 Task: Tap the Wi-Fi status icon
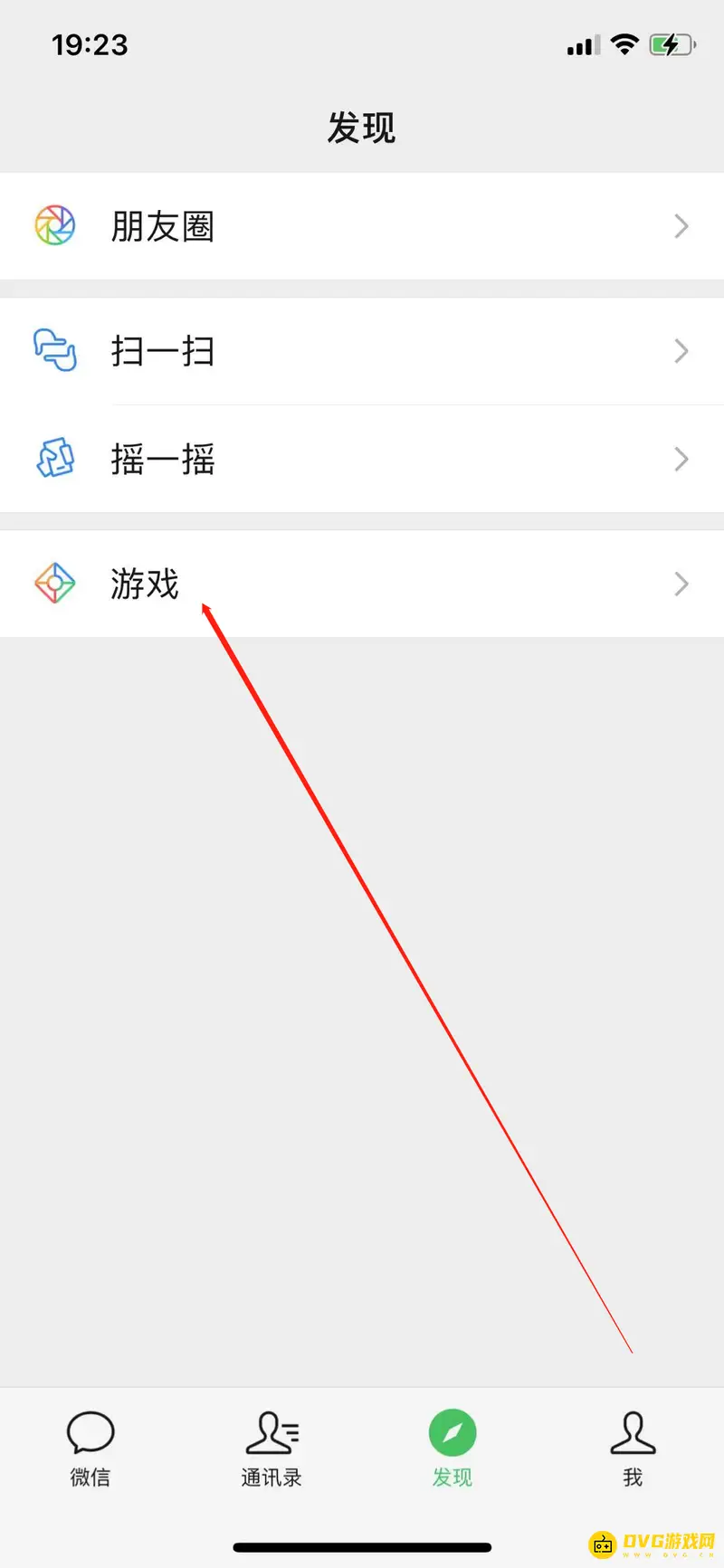point(624,43)
